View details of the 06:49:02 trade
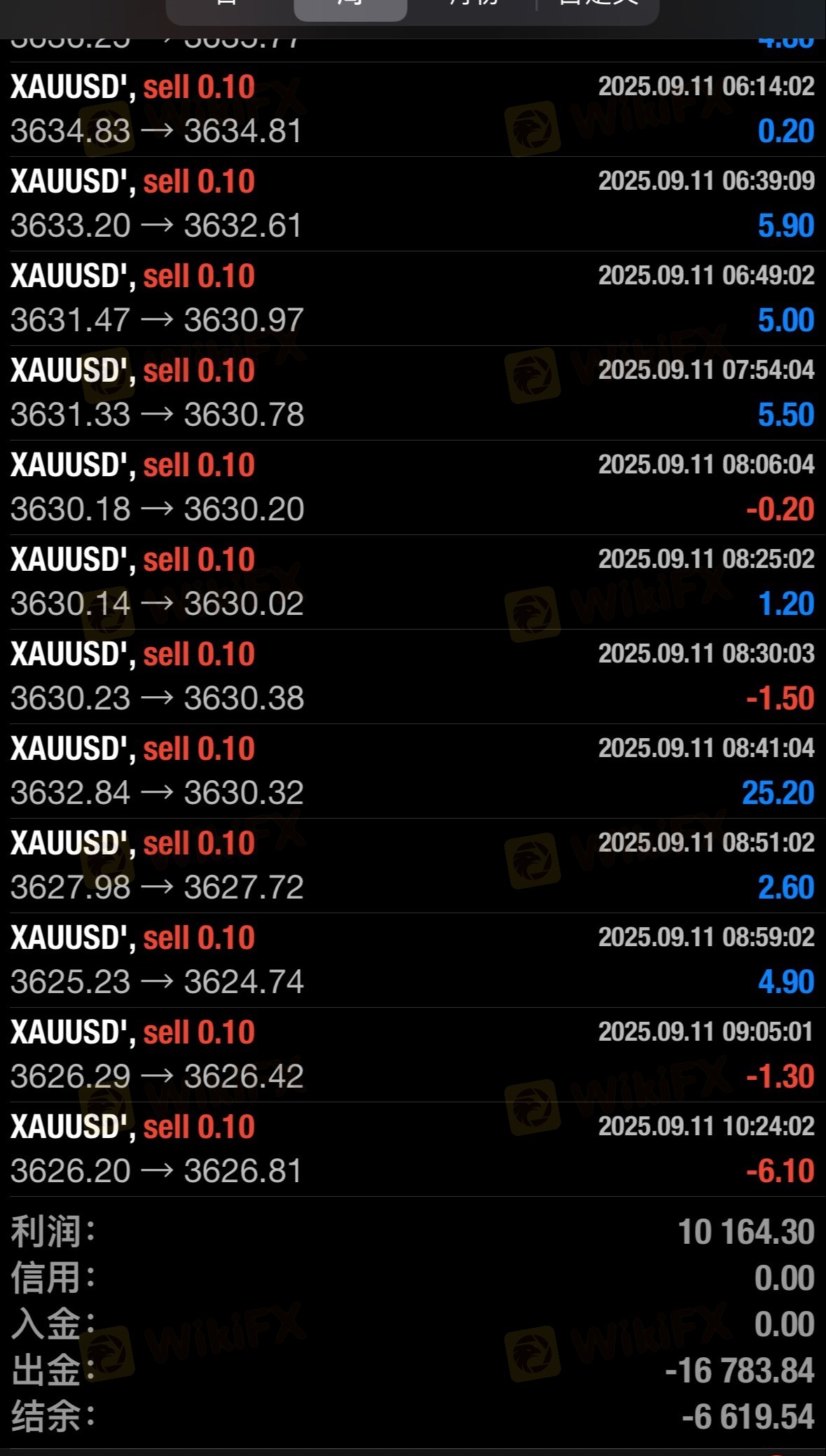 coord(413,298)
